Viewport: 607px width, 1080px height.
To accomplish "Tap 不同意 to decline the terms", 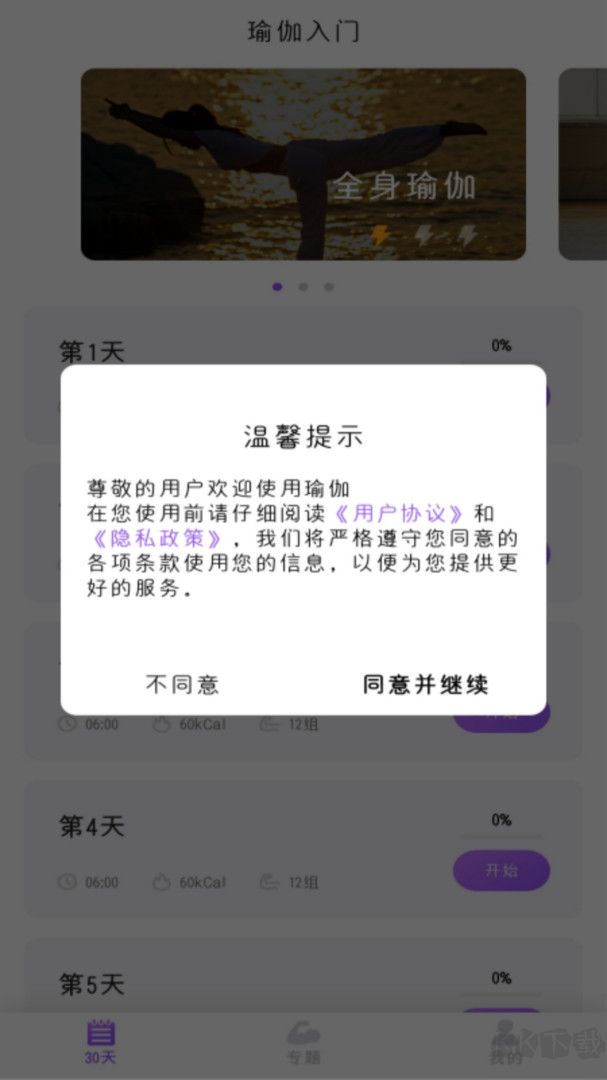I will 182,685.
